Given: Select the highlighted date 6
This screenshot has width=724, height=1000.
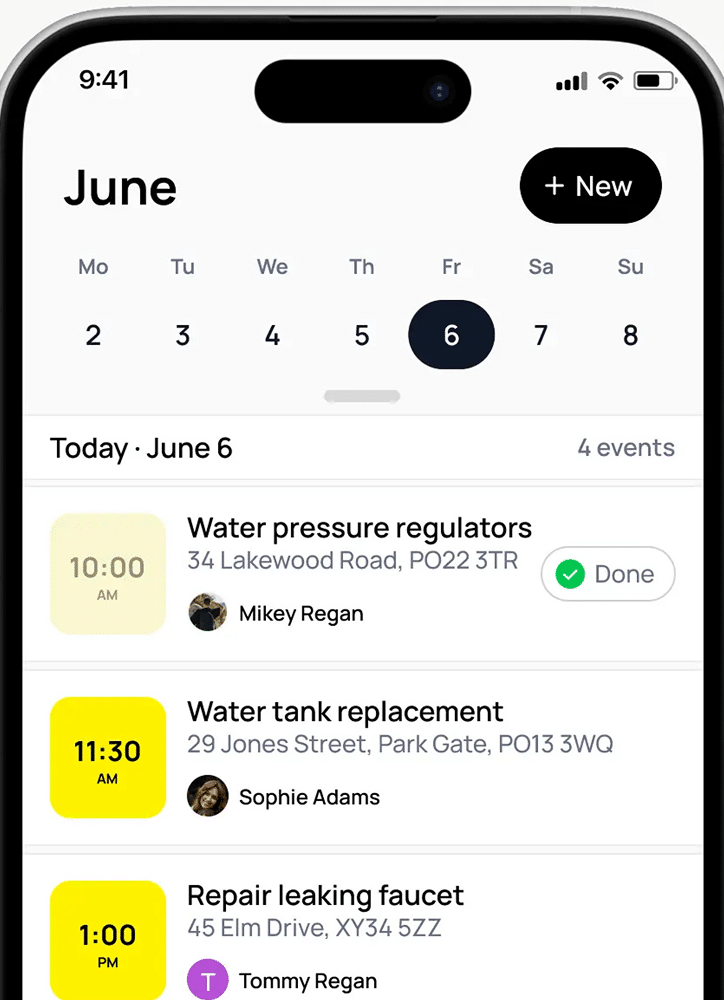Looking at the screenshot, I should pos(451,334).
